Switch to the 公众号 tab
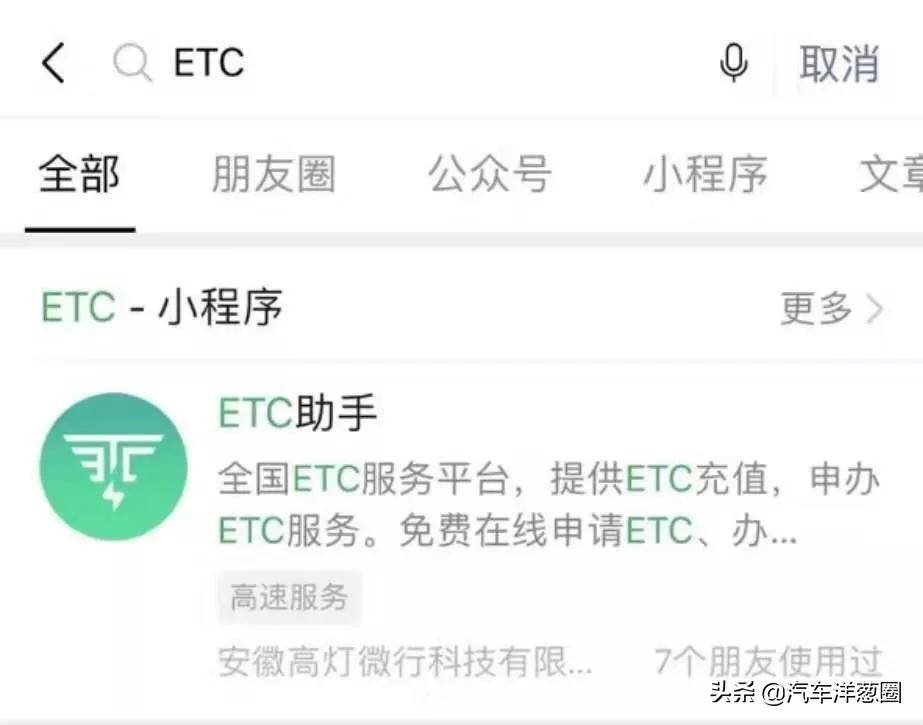Screen dimensions: 923x725 tap(489, 175)
